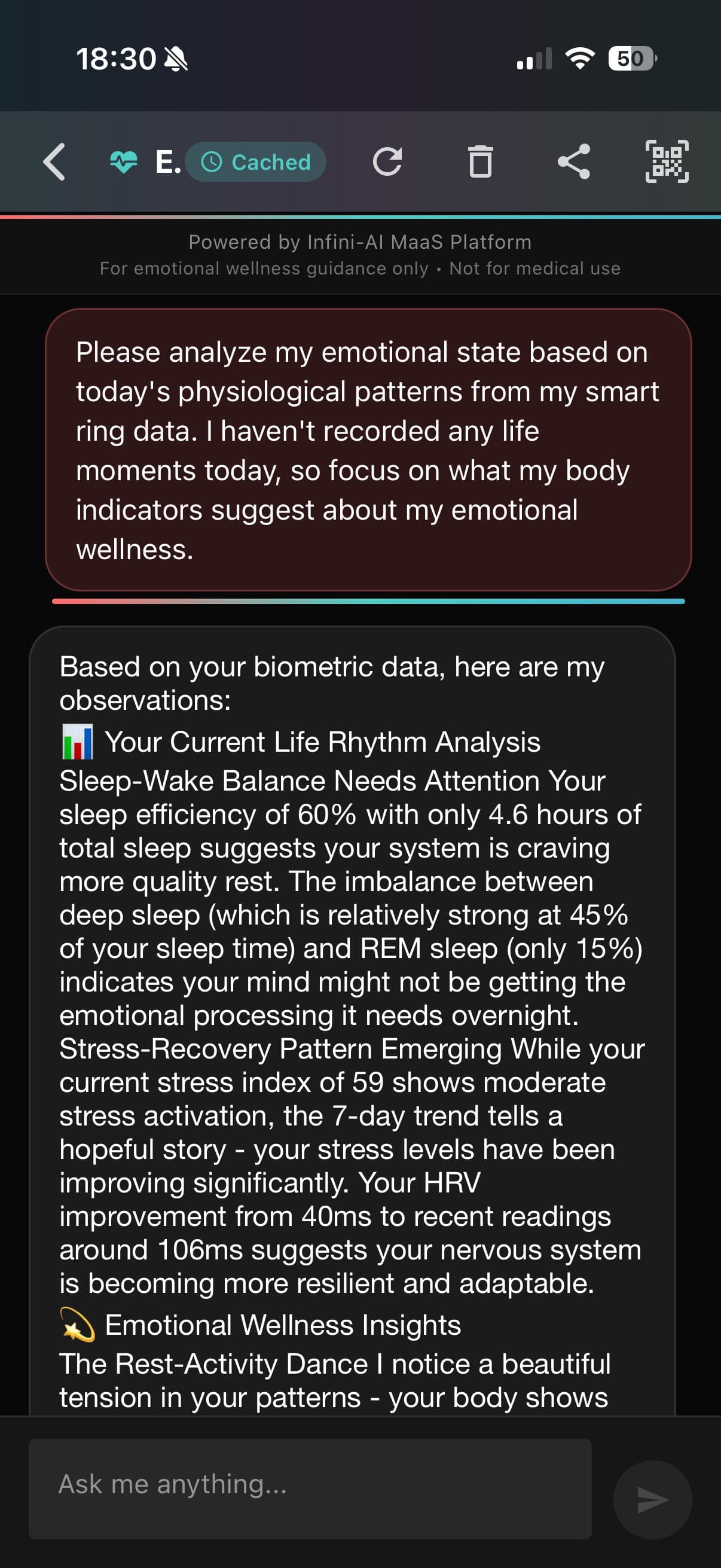Image resolution: width=721 pixels, height=1568 pixels.
Task: Share this analysis
Action: [573, 162]
